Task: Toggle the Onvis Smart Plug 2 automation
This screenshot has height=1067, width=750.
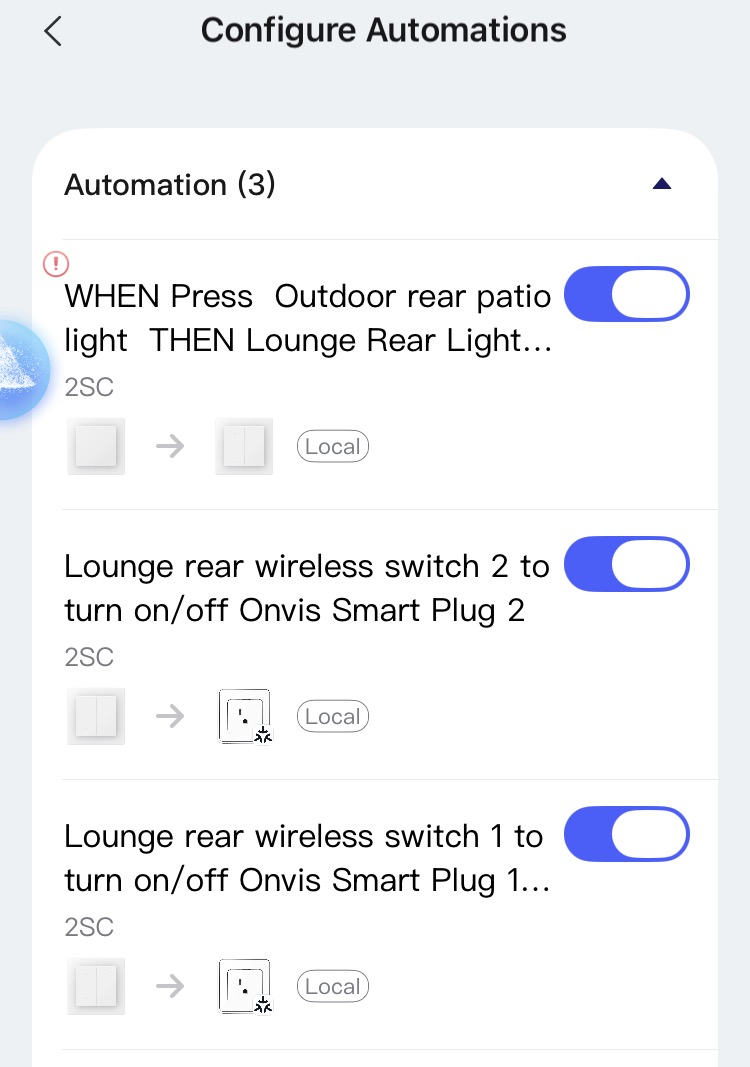Action: pyautogui.click(x=627, y=565)
